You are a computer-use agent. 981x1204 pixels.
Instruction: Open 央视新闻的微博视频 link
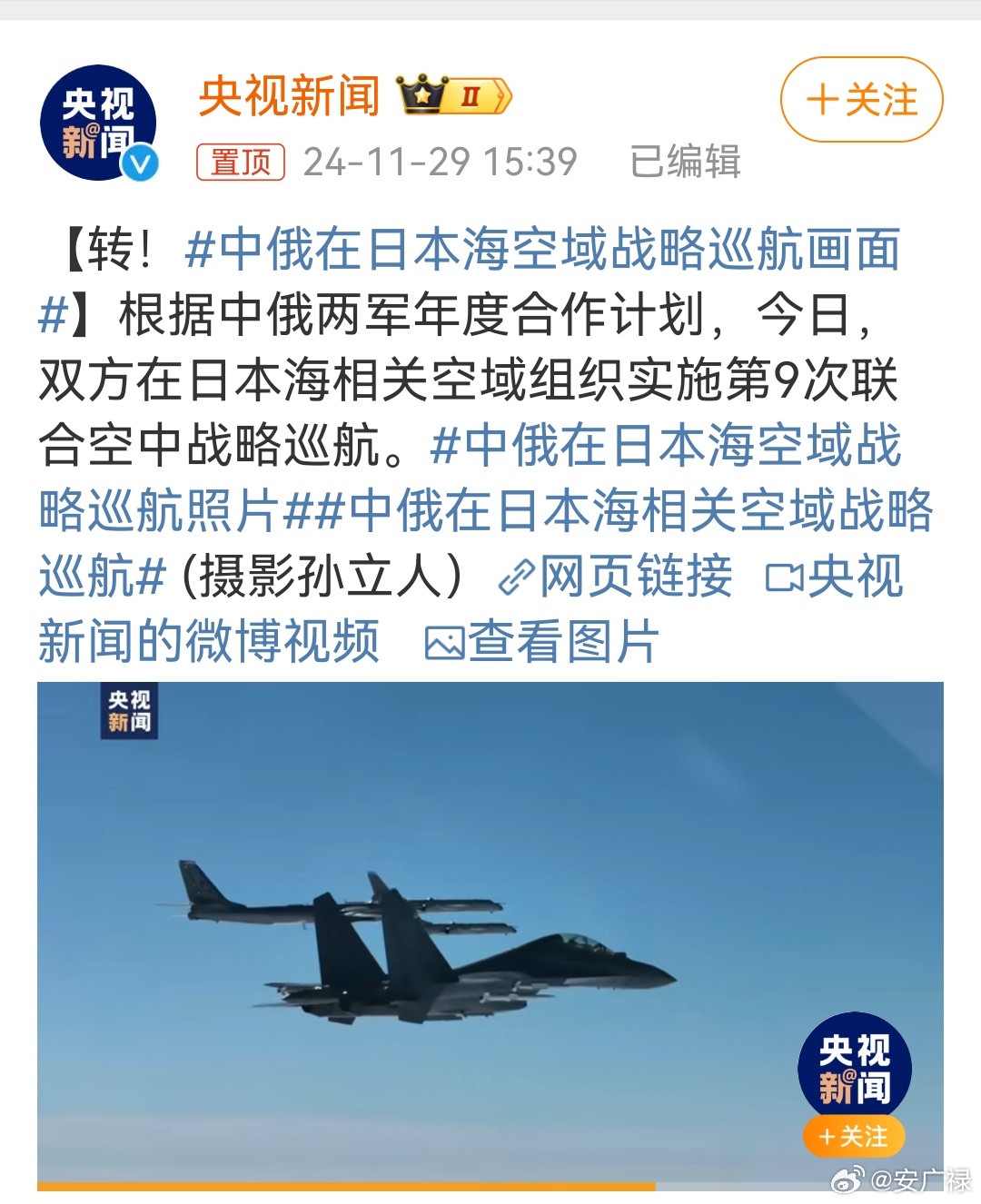(x=209, y=641)
